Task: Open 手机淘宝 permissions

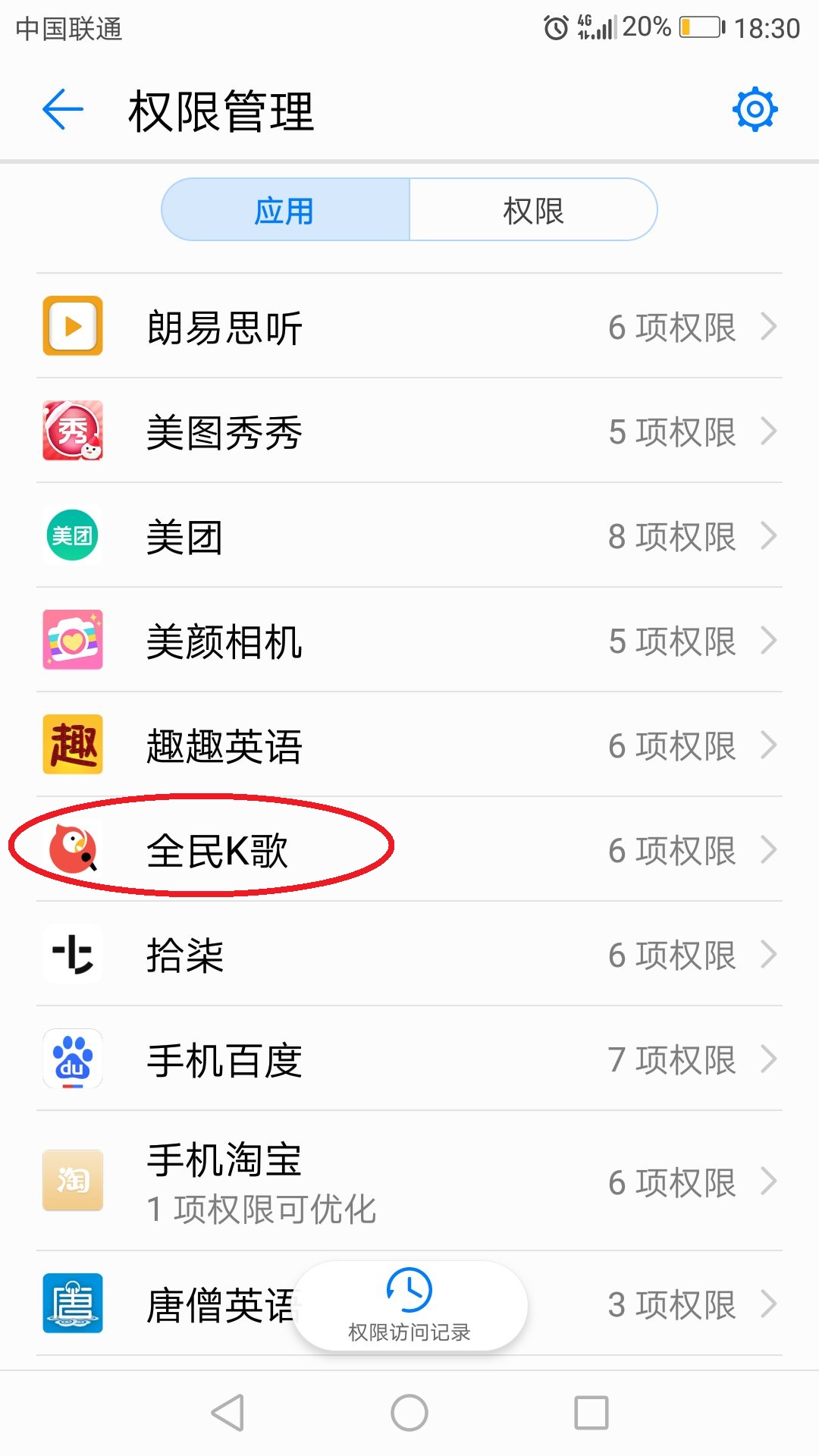Action: pos(409,1181)
